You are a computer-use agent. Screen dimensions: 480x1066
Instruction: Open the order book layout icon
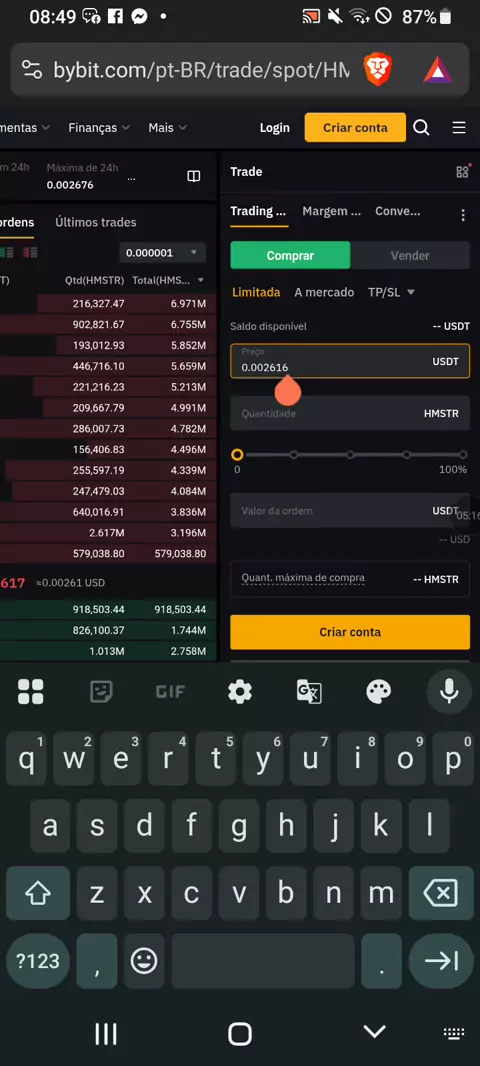194,177
